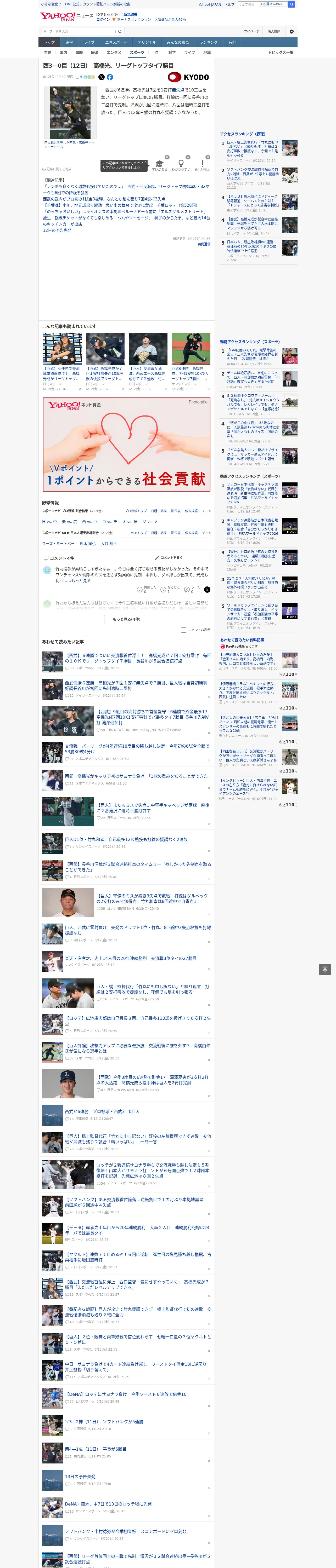Select the エンタメ category tab

click(x=114, y=52)
